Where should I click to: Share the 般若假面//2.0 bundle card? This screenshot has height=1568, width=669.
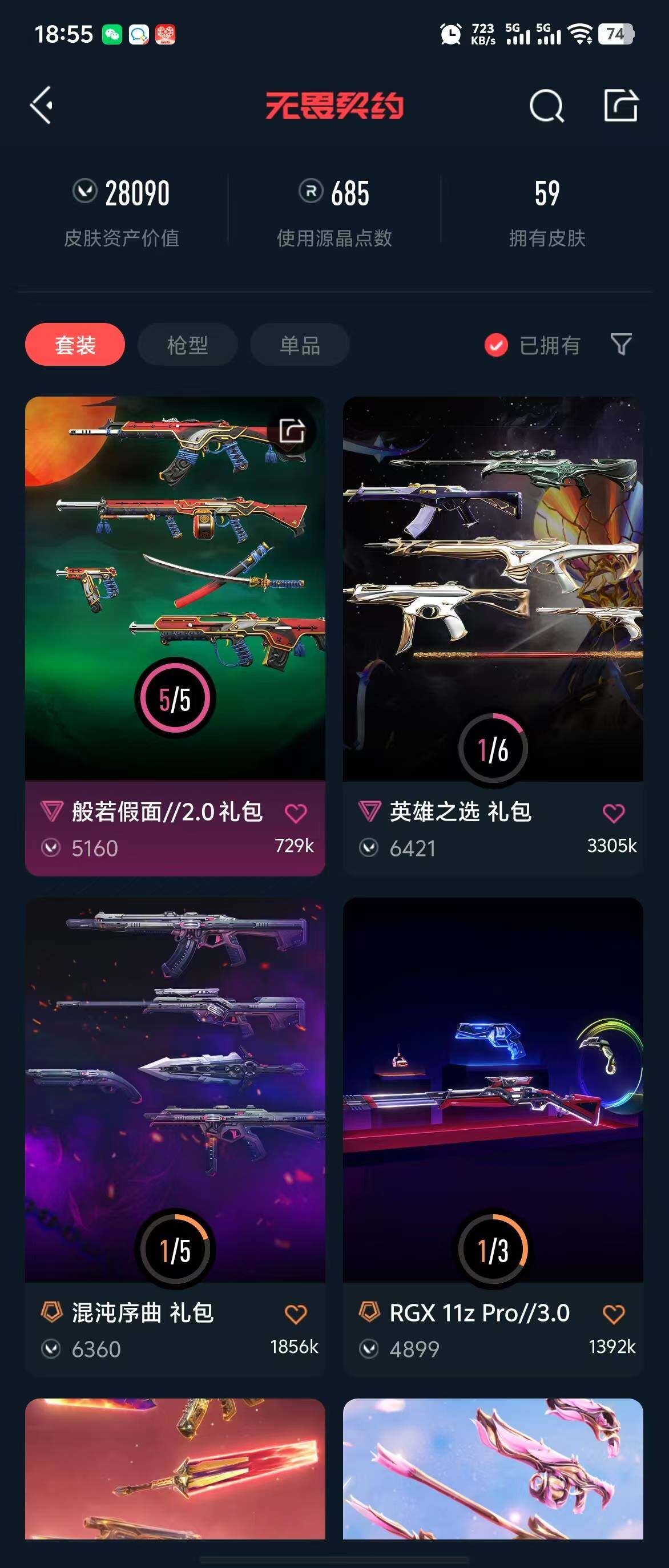pos(292,431)
